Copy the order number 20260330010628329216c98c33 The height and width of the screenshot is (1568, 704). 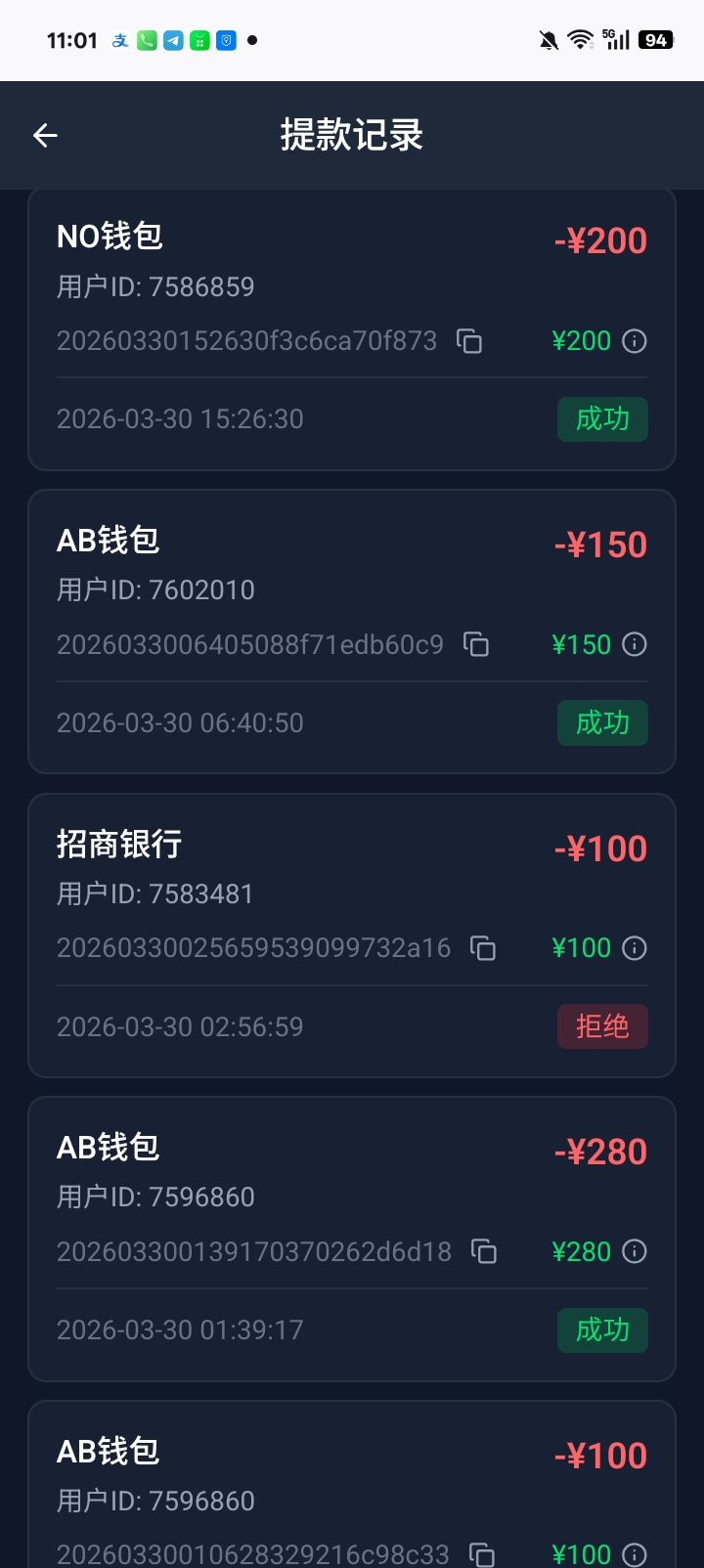pyautogui.click(x=482, y=1554)
